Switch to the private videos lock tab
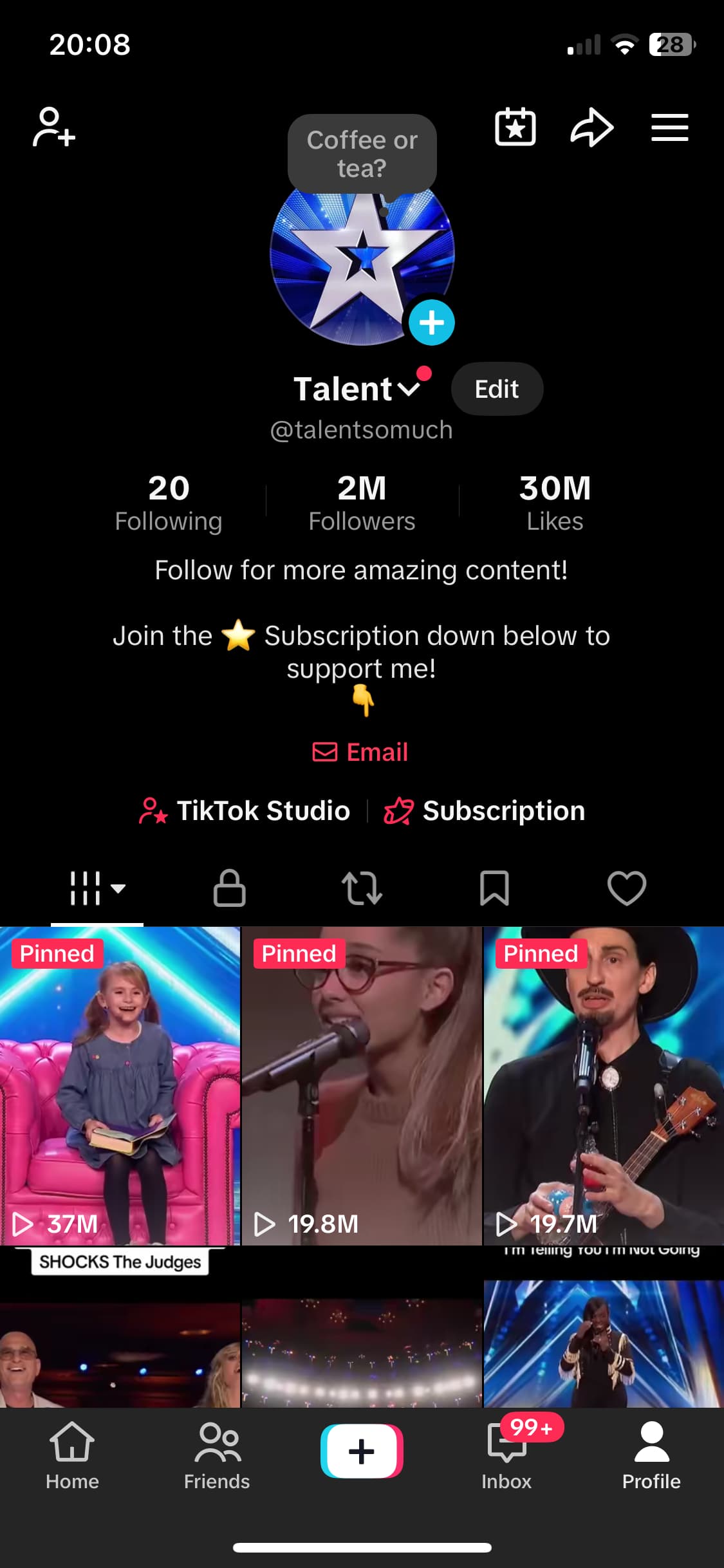 click(230, 888)
